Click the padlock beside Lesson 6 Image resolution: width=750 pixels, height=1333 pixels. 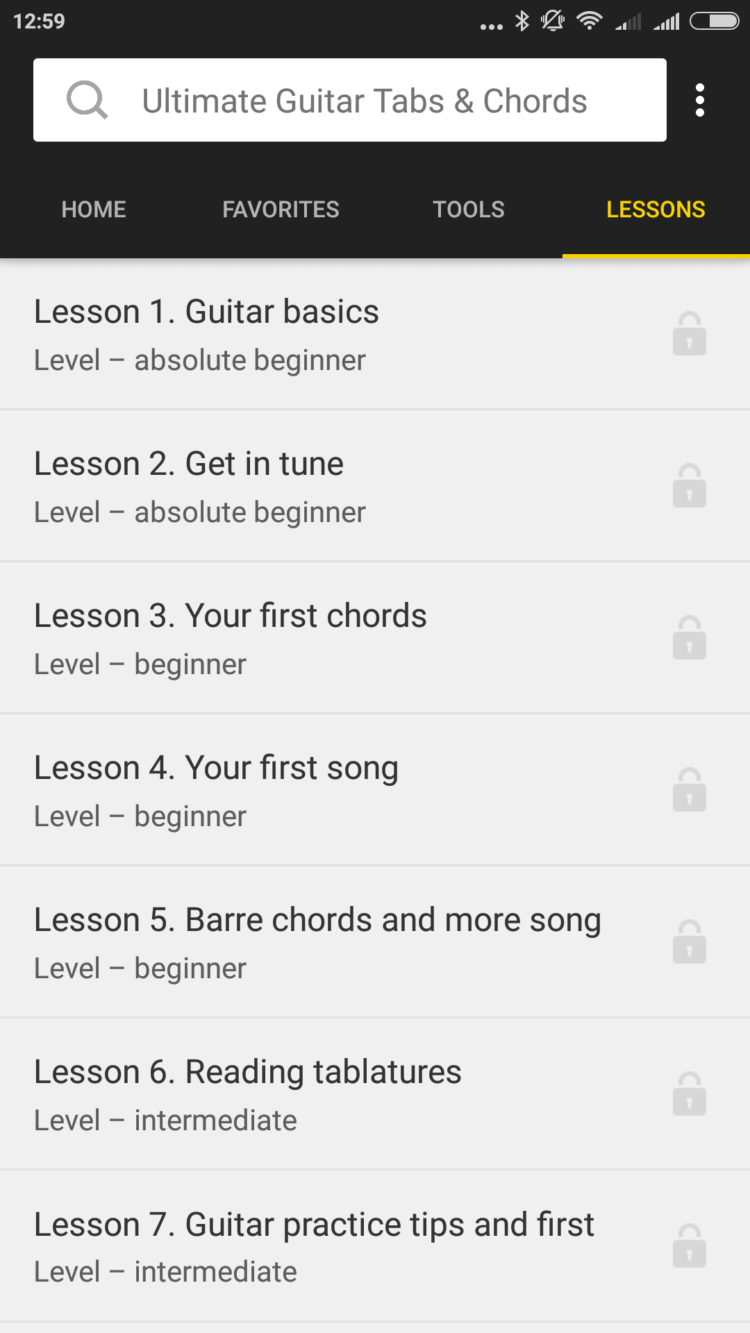click(x=690, y=1093)
